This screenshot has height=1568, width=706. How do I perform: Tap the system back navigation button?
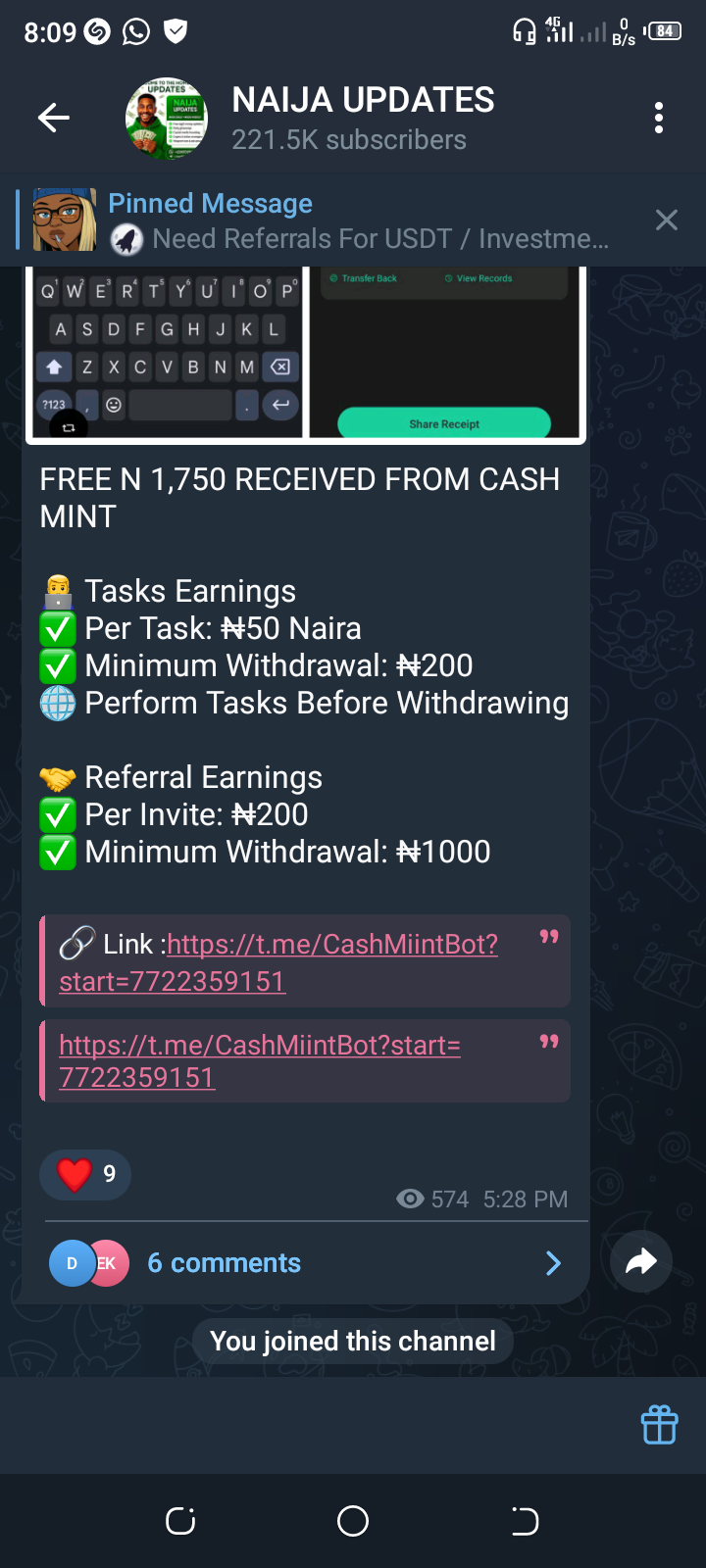(x=525, y=1521)
